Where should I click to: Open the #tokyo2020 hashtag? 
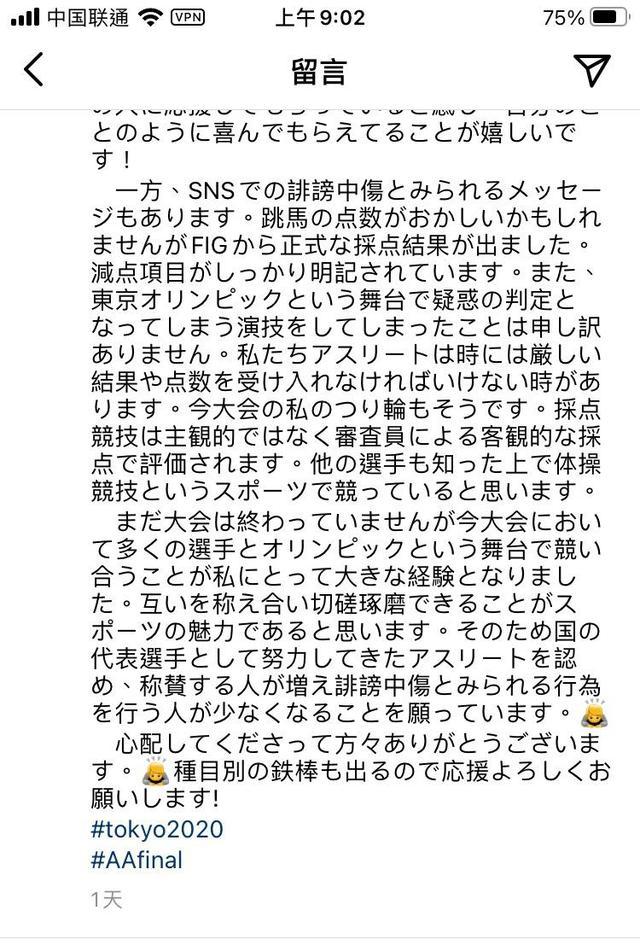tap(156, 830)
